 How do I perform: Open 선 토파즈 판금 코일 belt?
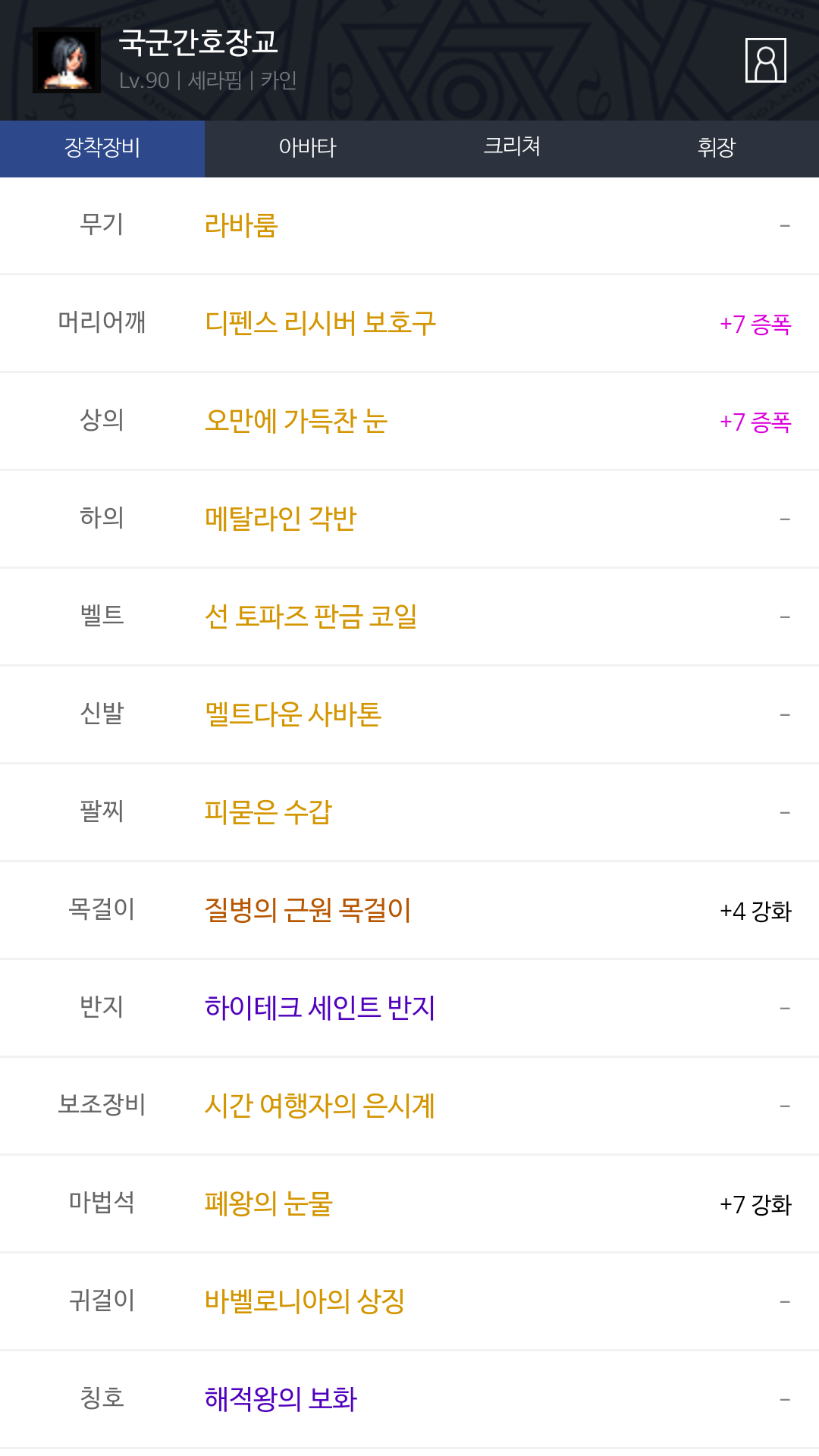pyautogui.click(x=312, y=617)
